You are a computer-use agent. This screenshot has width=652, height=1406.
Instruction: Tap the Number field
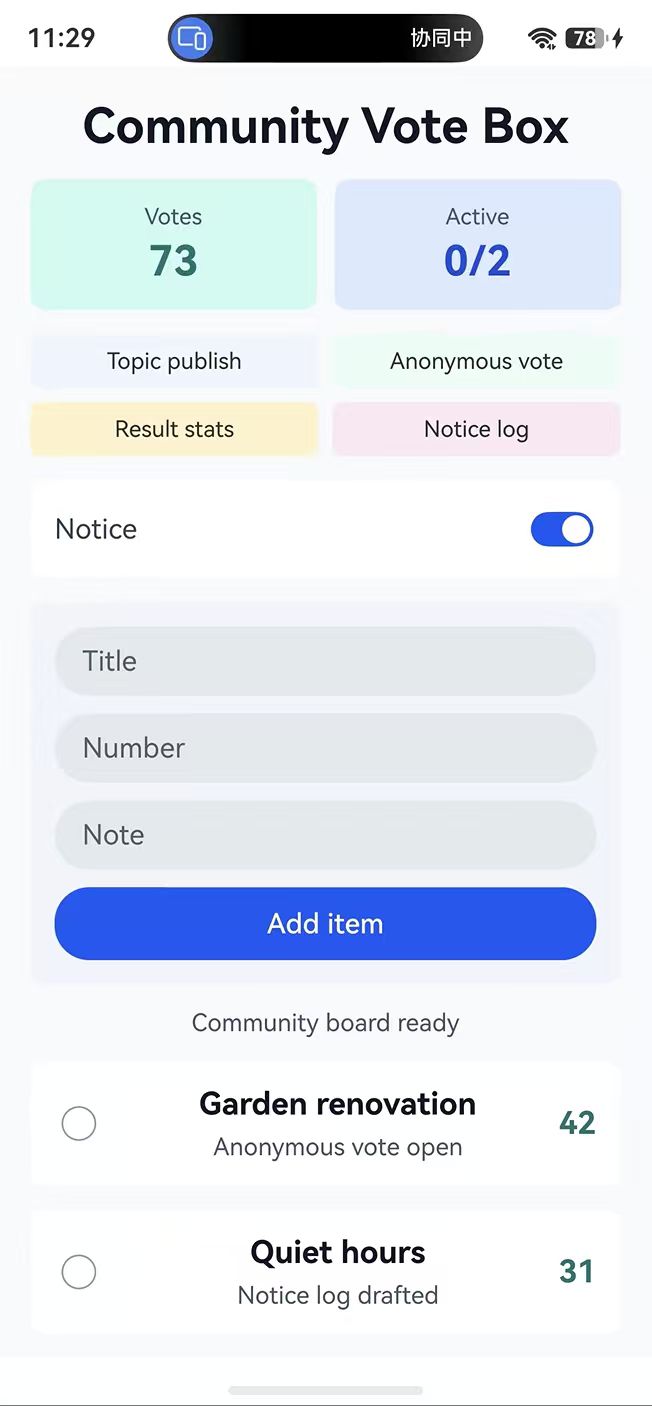[x=325, y=748]
